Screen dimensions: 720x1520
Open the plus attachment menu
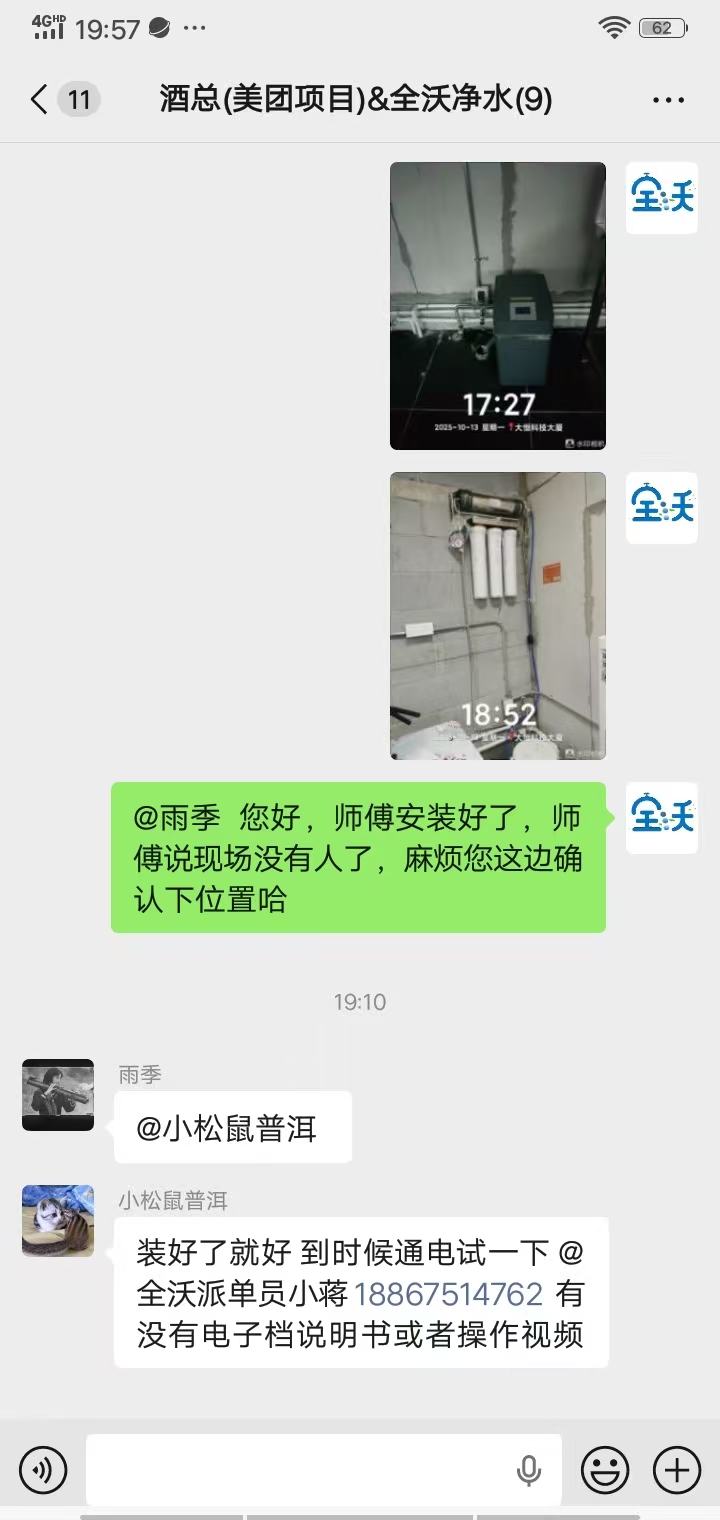[x=677, y=1470]
